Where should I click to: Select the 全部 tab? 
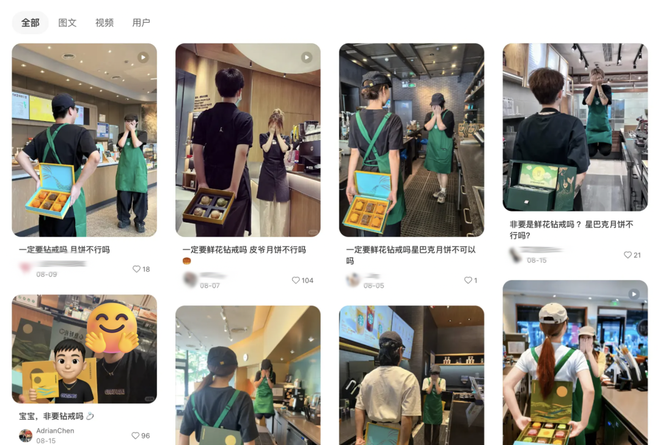click(x=30, y=22)
